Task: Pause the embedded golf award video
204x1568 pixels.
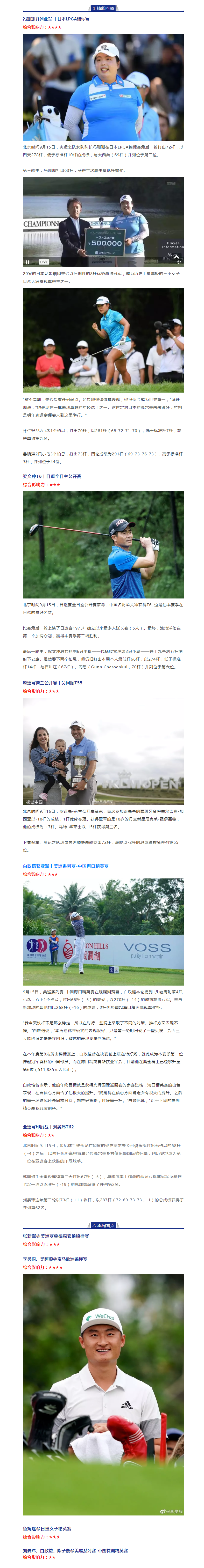Action: (x=27, y=262)
